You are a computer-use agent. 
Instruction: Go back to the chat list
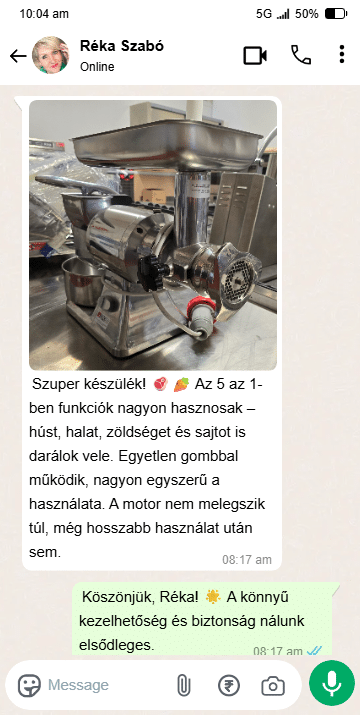pos(18,56)
